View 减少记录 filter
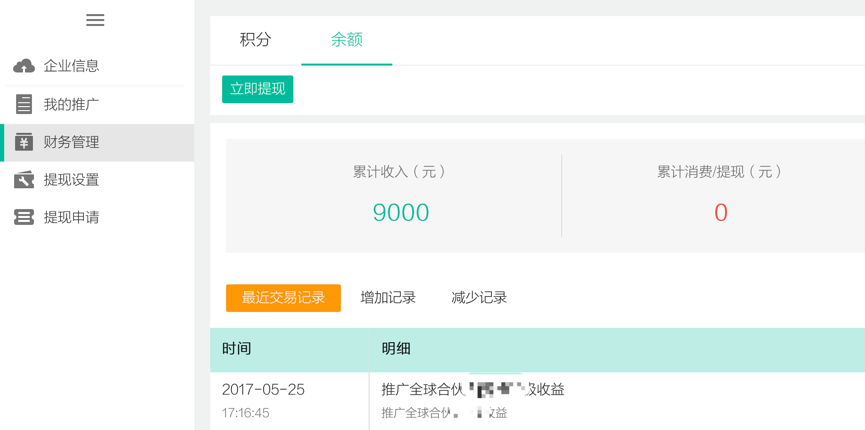Image resolution: width=865 pixels, height=430 pixels. (478, 298)
